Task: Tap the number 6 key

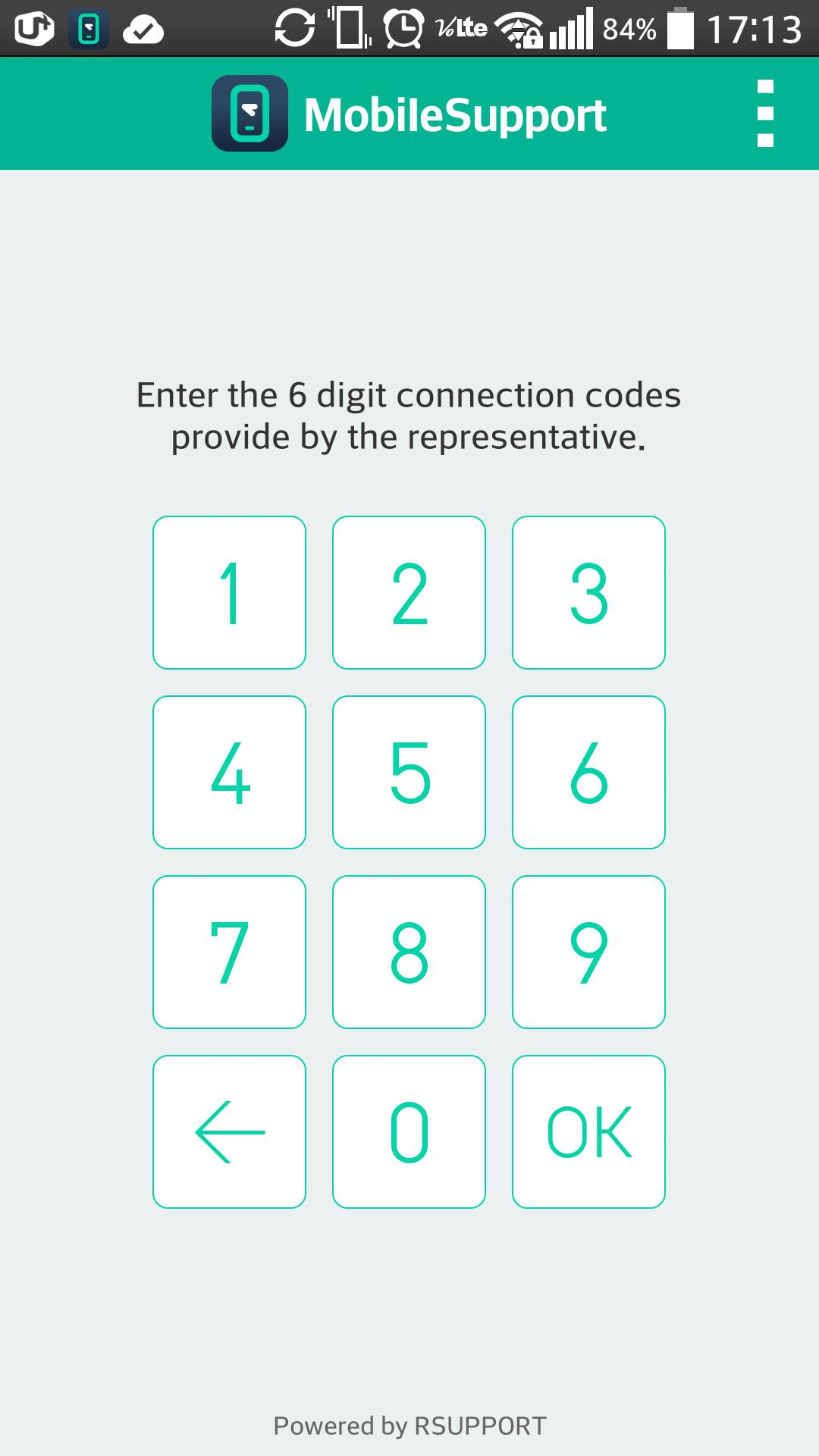Action: coord(588,772)
